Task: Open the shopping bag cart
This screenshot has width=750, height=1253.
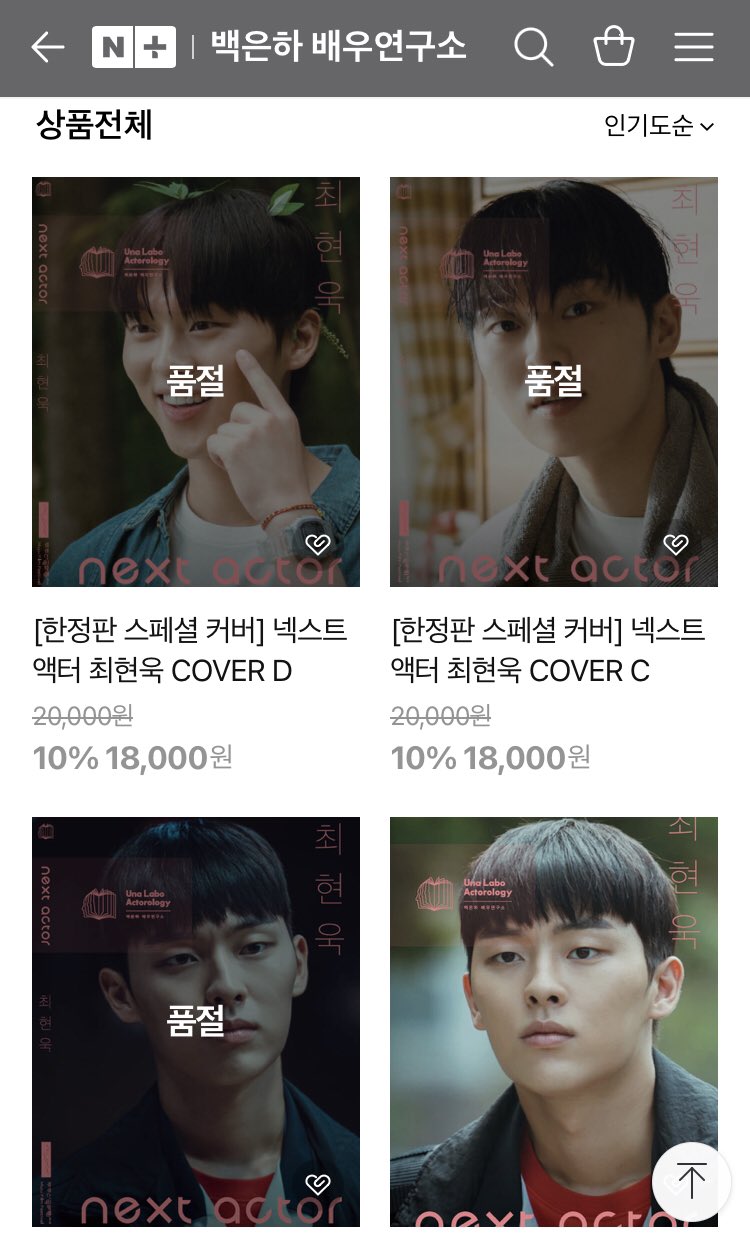Action: coord(614,46)
